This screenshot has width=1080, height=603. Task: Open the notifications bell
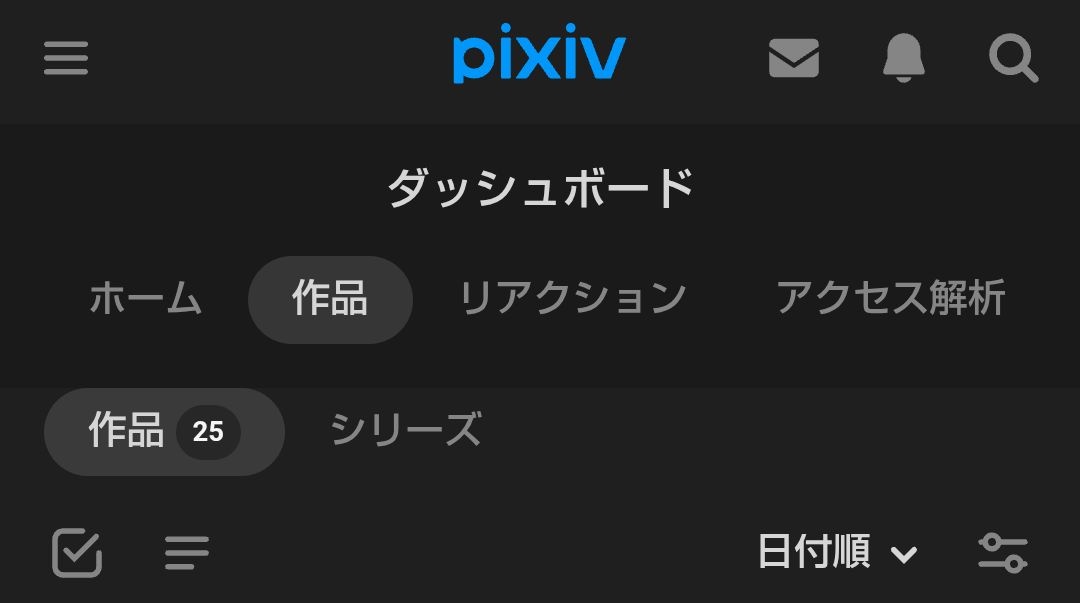(903, 58)
